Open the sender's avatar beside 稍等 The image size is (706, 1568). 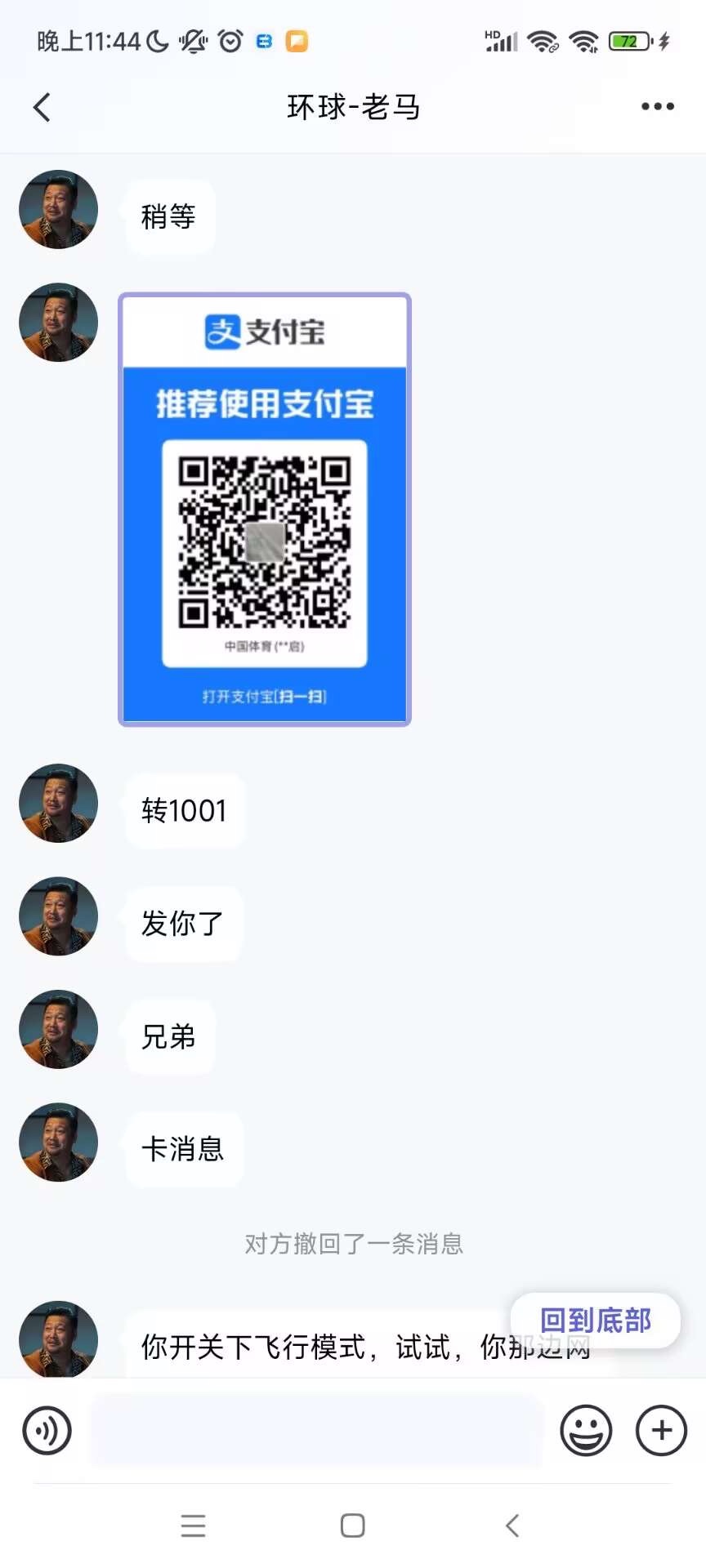tap(58, 209)
